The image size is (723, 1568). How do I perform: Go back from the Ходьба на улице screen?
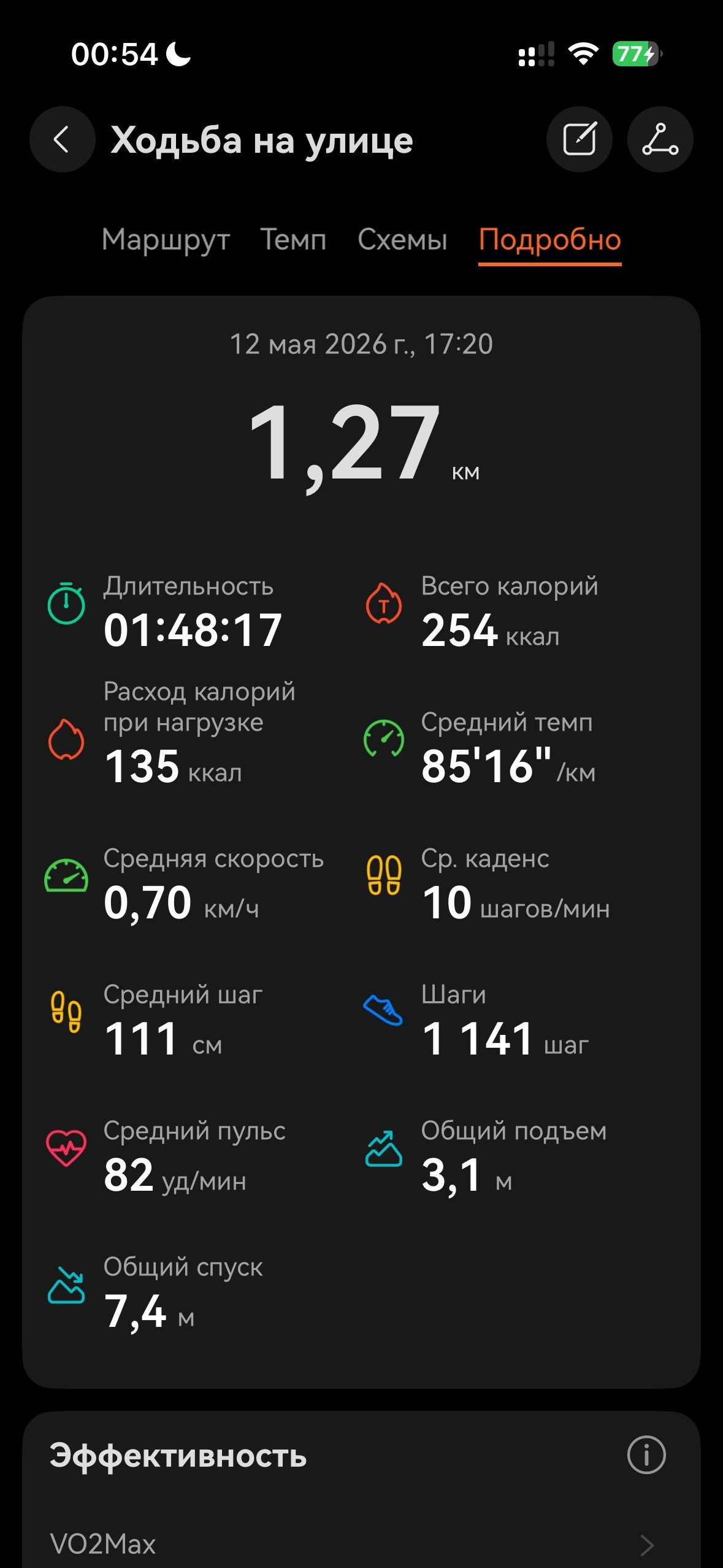(62, 139)
